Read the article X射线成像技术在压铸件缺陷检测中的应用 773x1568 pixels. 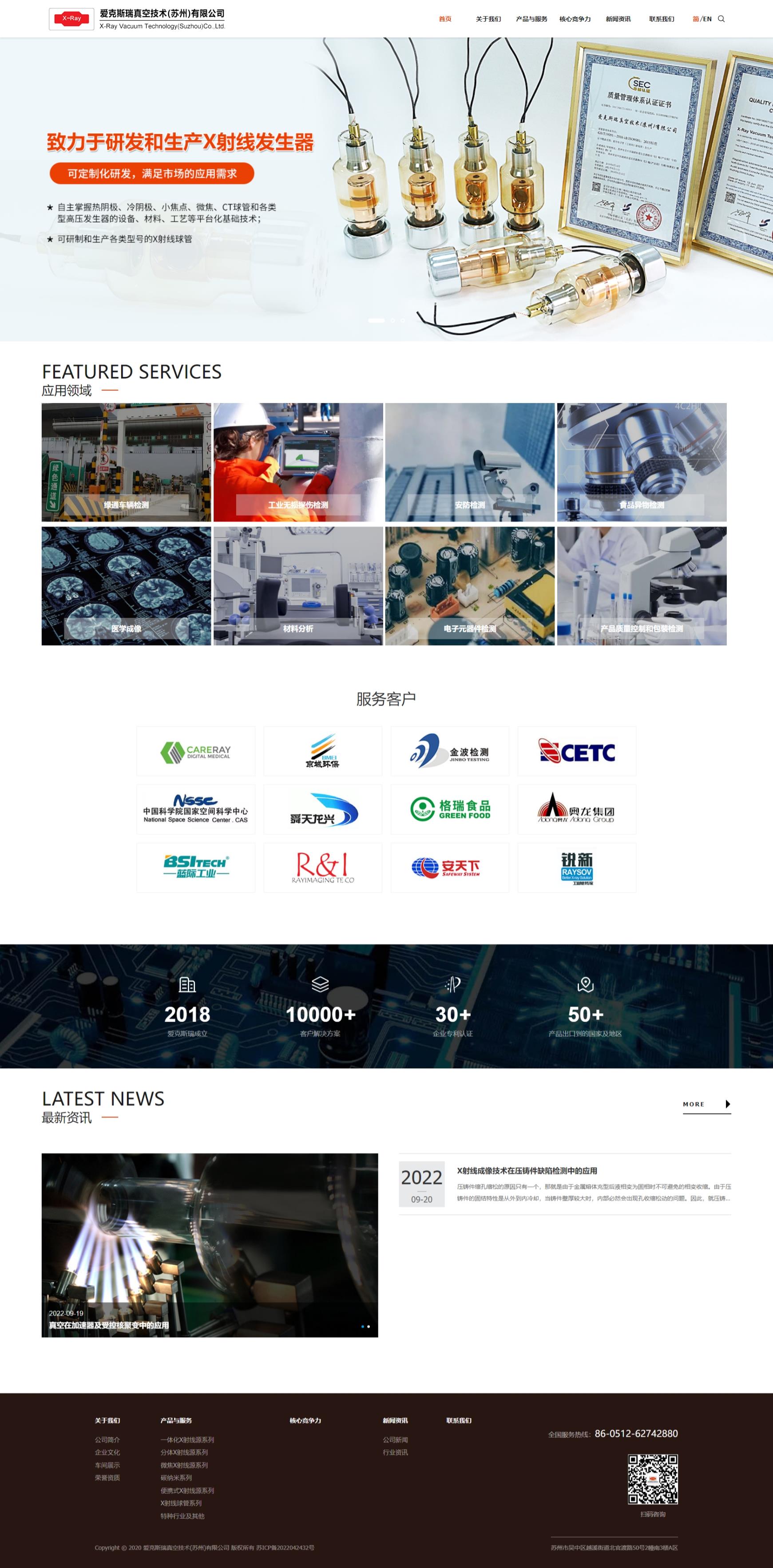[x=527, y=1170]
